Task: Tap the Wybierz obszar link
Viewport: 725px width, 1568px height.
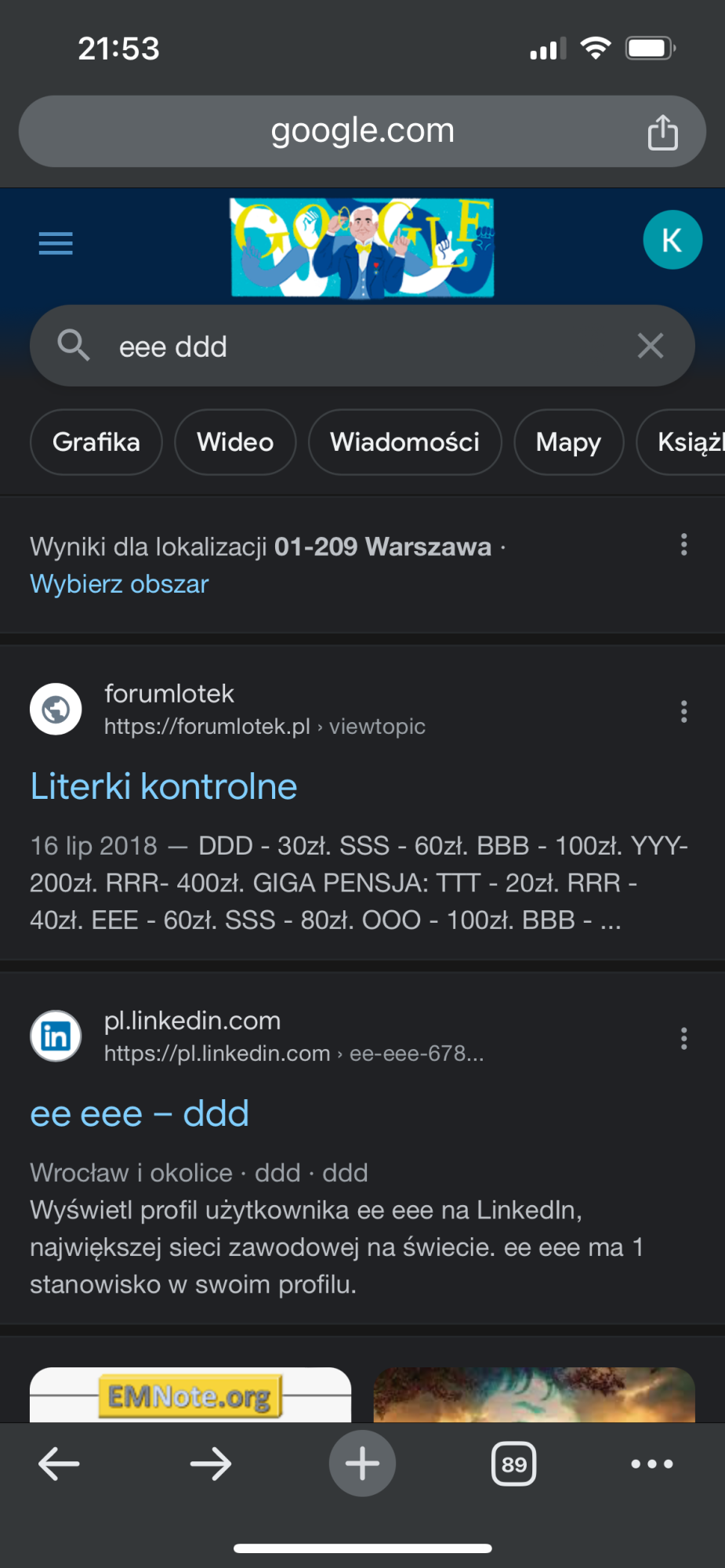Action: click(x=119, y=584)
